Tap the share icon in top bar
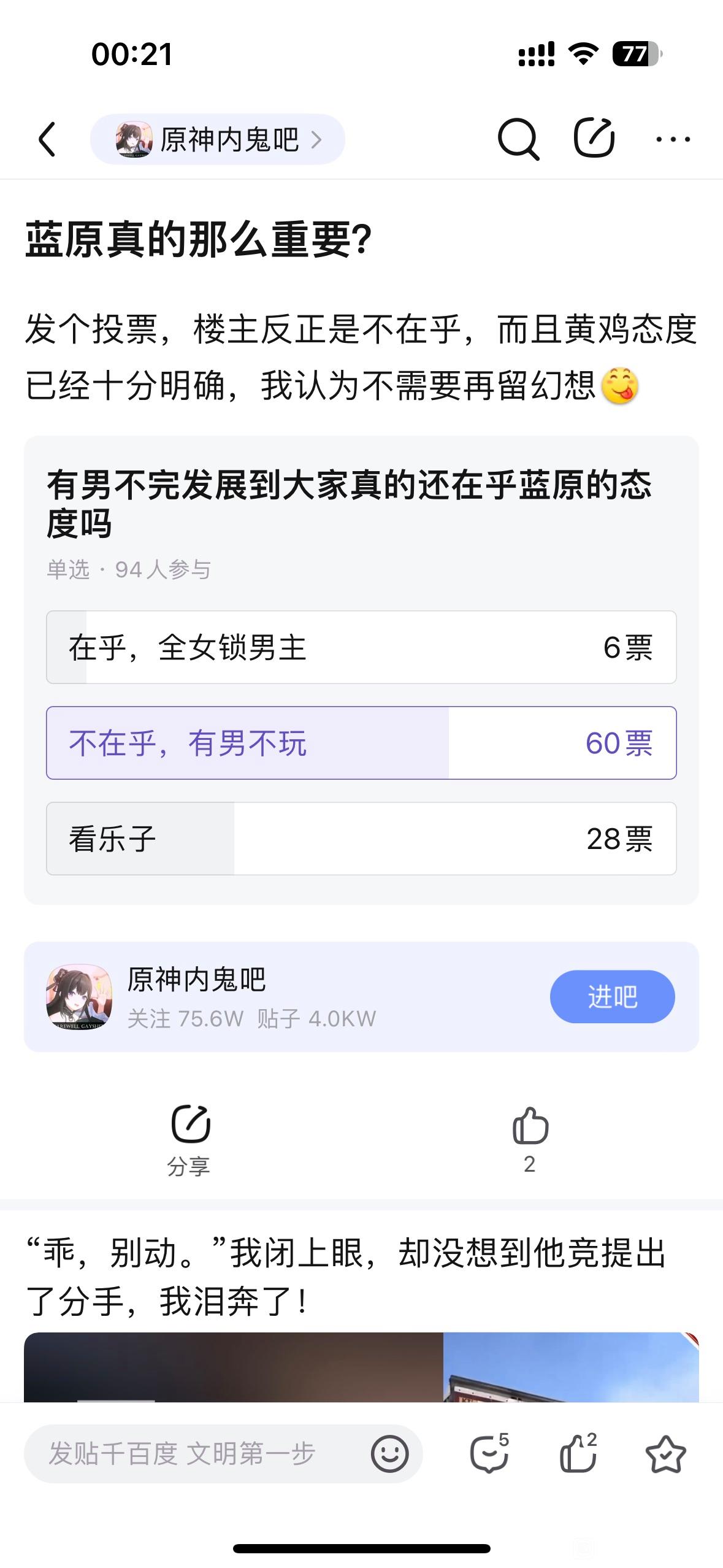 [594, 138]
